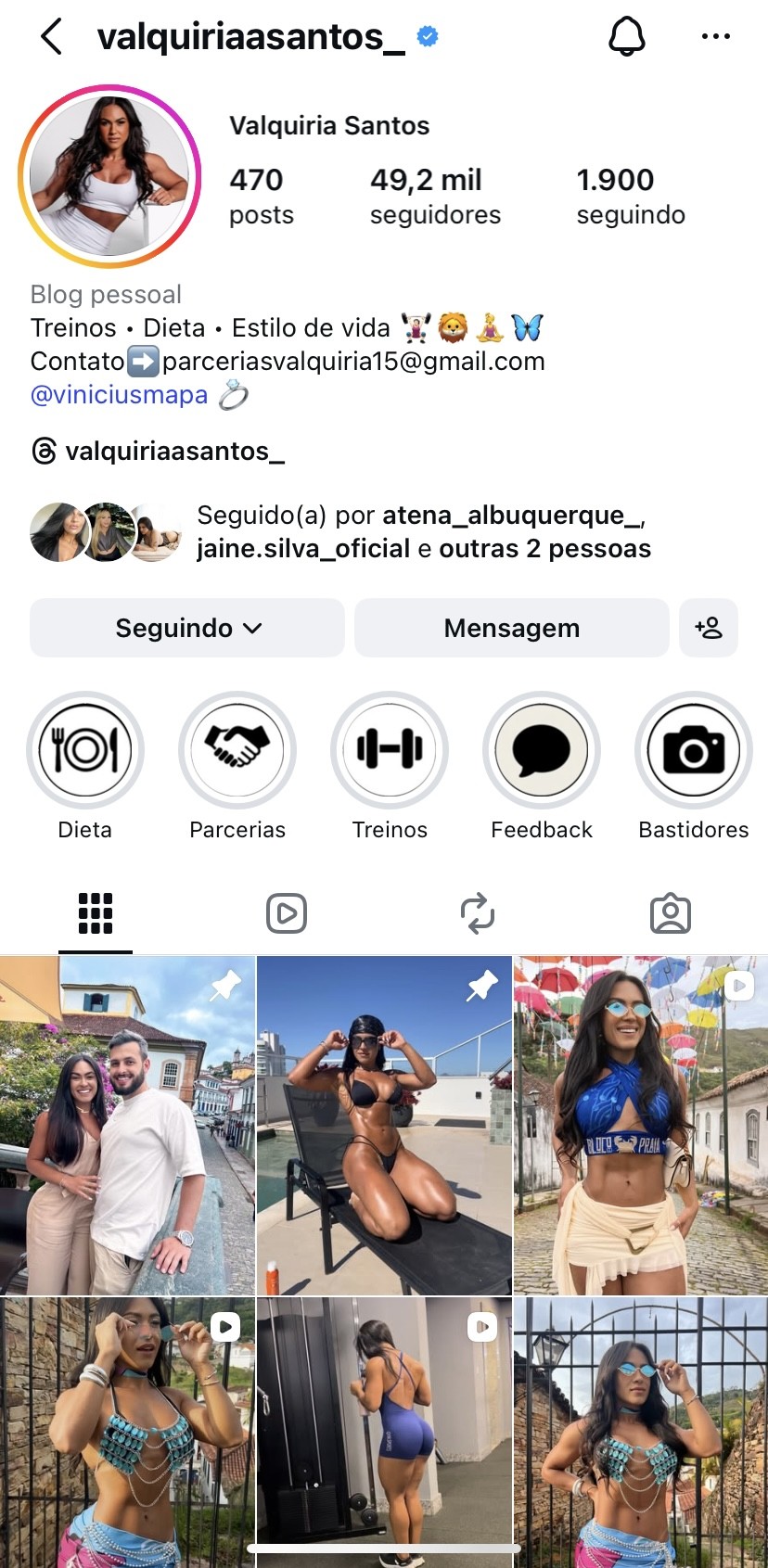This screenshot has width=768, height=1568.
Task: Open the 49,2 mil seguidores list
Action: (434, 196)
